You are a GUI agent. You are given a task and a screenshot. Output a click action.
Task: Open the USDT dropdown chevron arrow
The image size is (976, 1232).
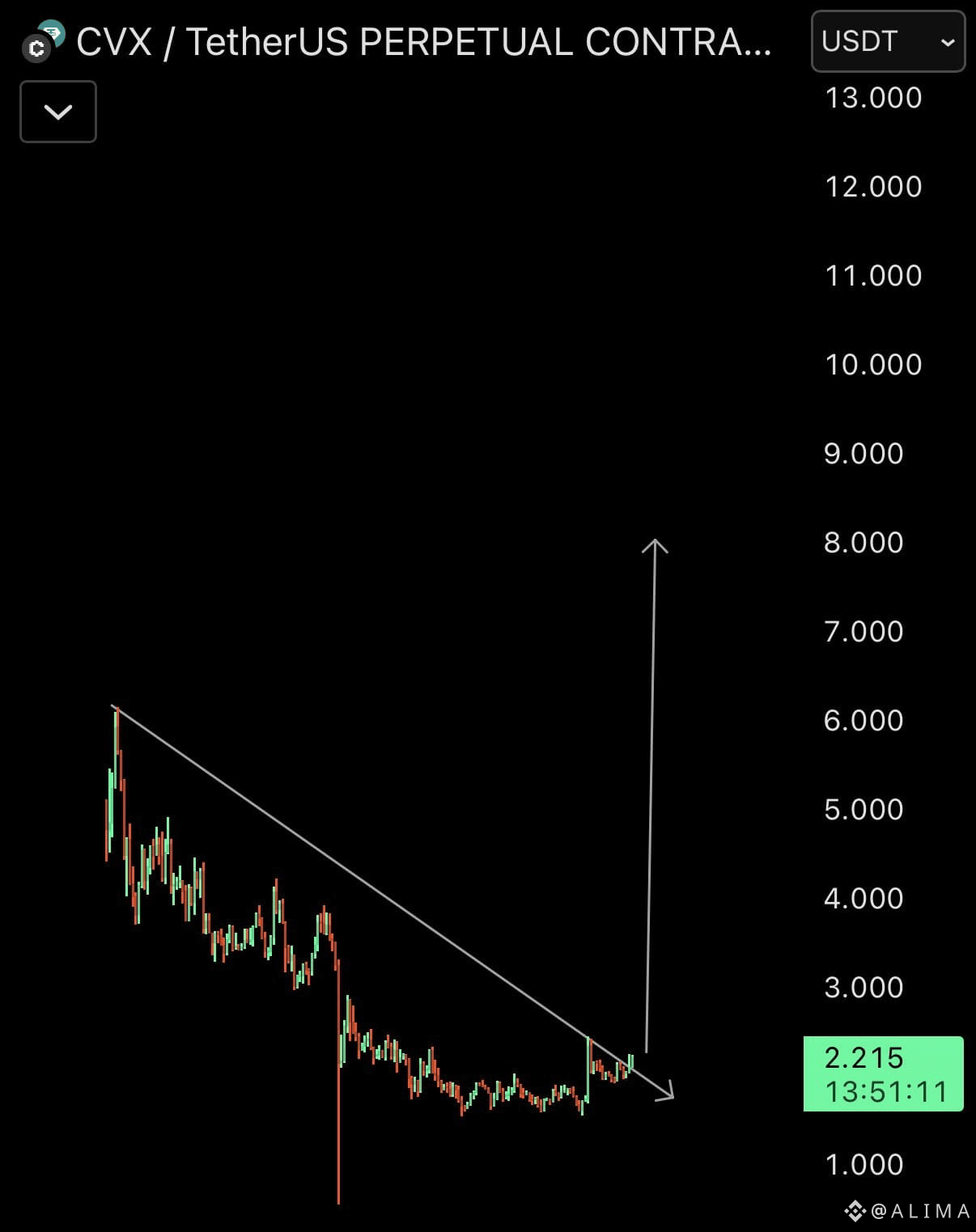948,42
